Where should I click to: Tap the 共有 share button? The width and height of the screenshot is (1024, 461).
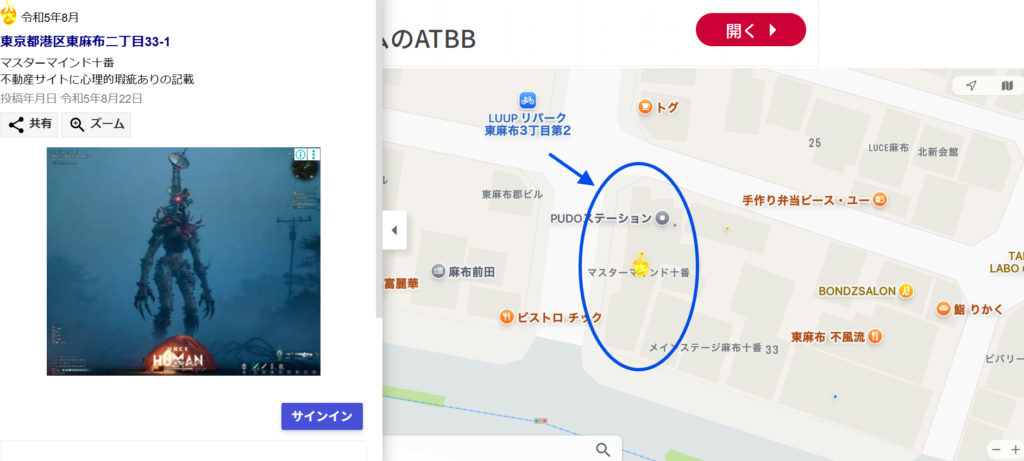29,125
